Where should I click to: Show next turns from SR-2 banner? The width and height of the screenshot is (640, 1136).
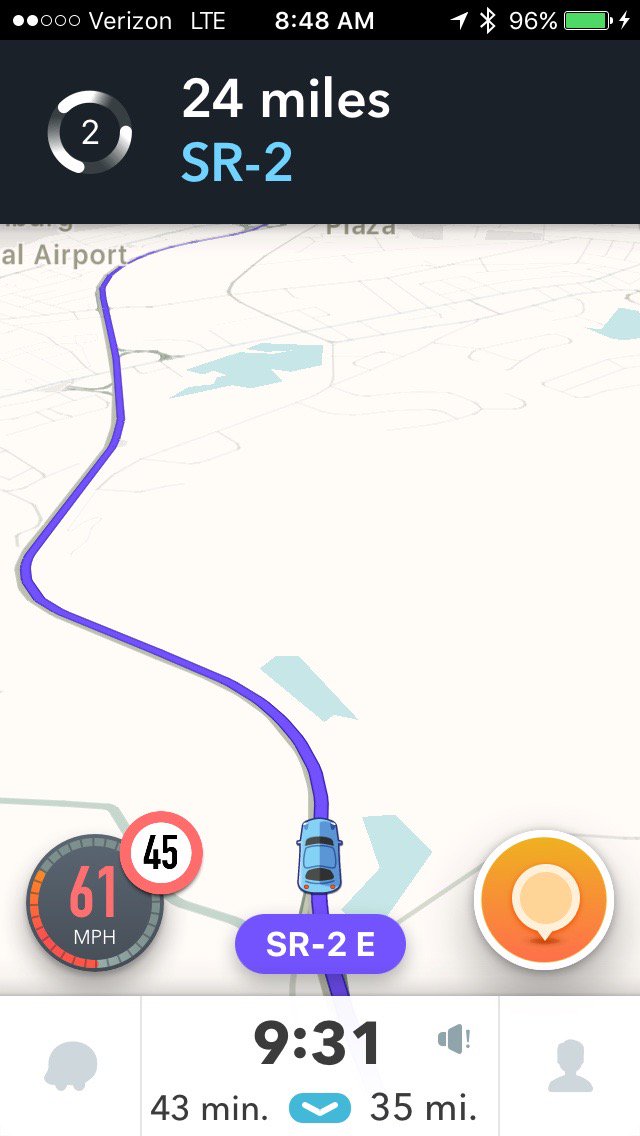click(x=320, y=131)
